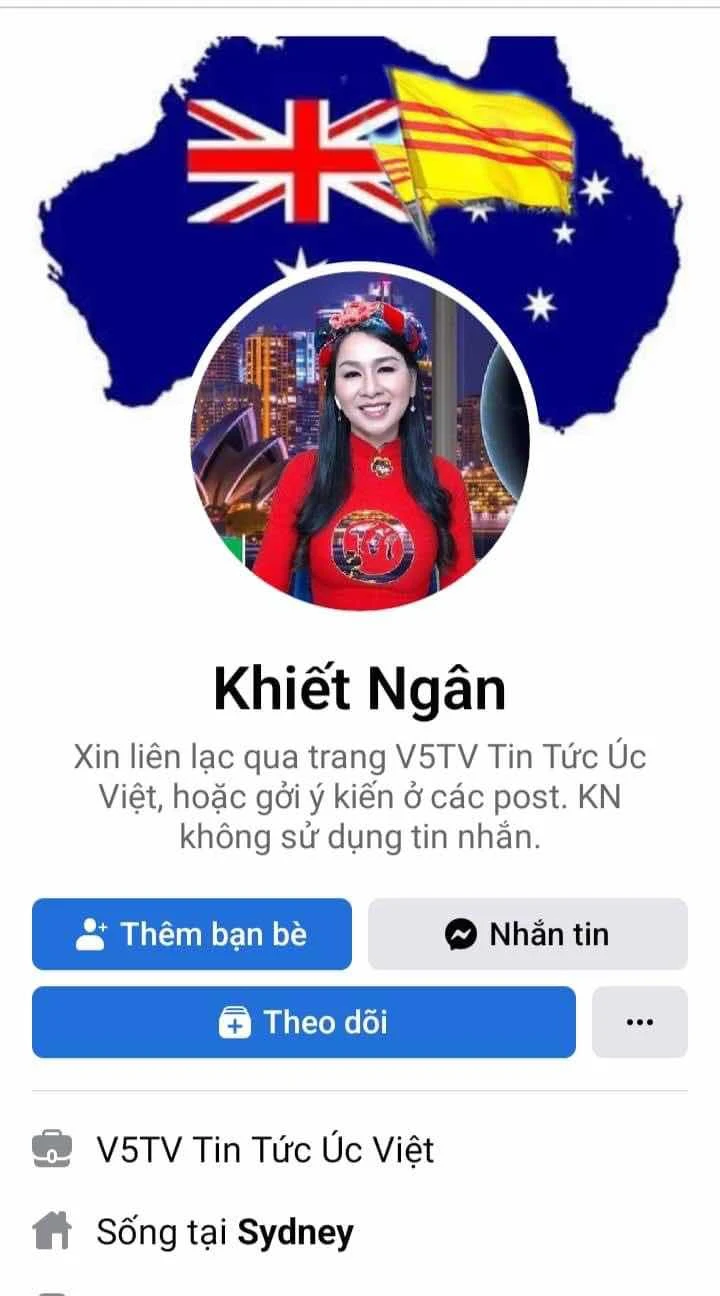The image size is (720, 1296).
Task: Open the three-dot more options menu
Action: point(640,1022)
